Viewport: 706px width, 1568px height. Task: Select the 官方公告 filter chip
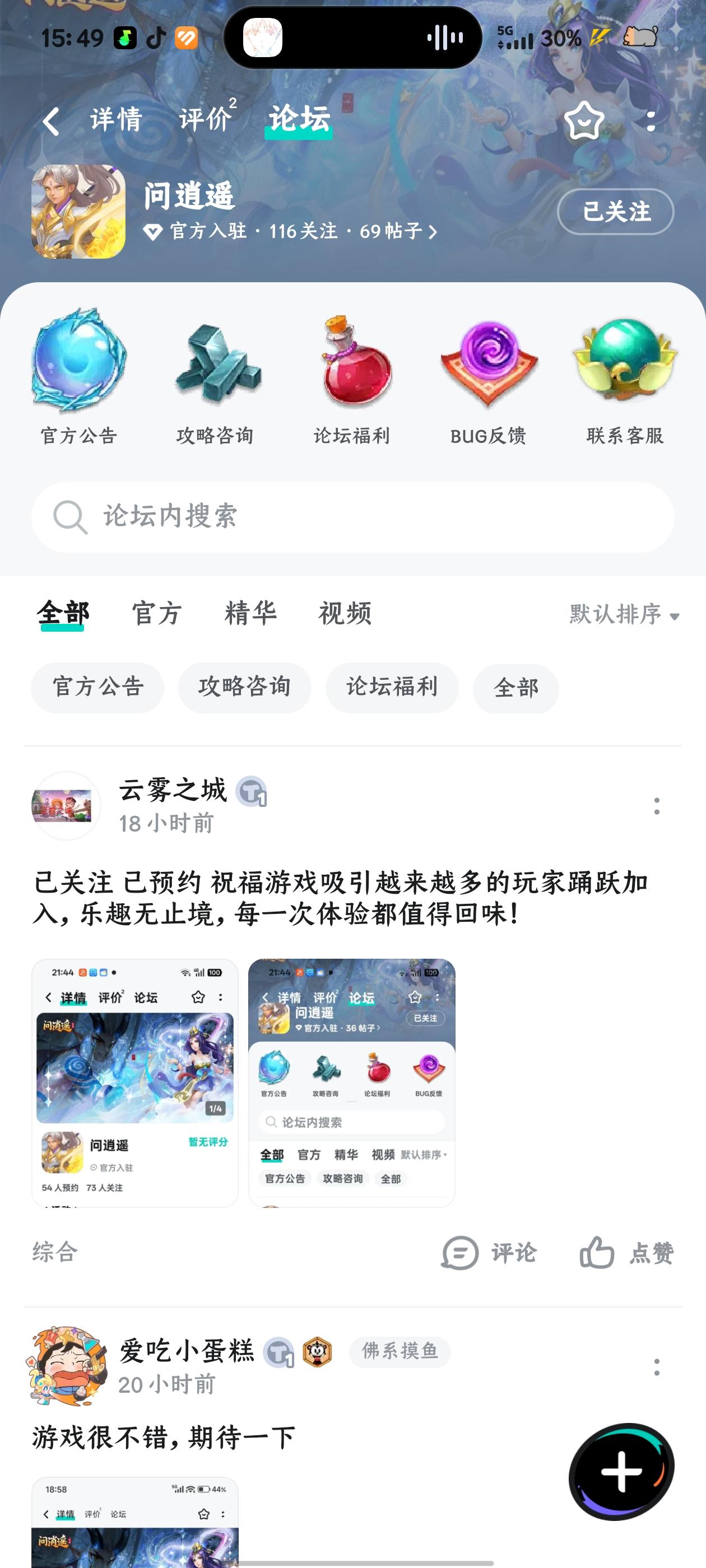97,687
